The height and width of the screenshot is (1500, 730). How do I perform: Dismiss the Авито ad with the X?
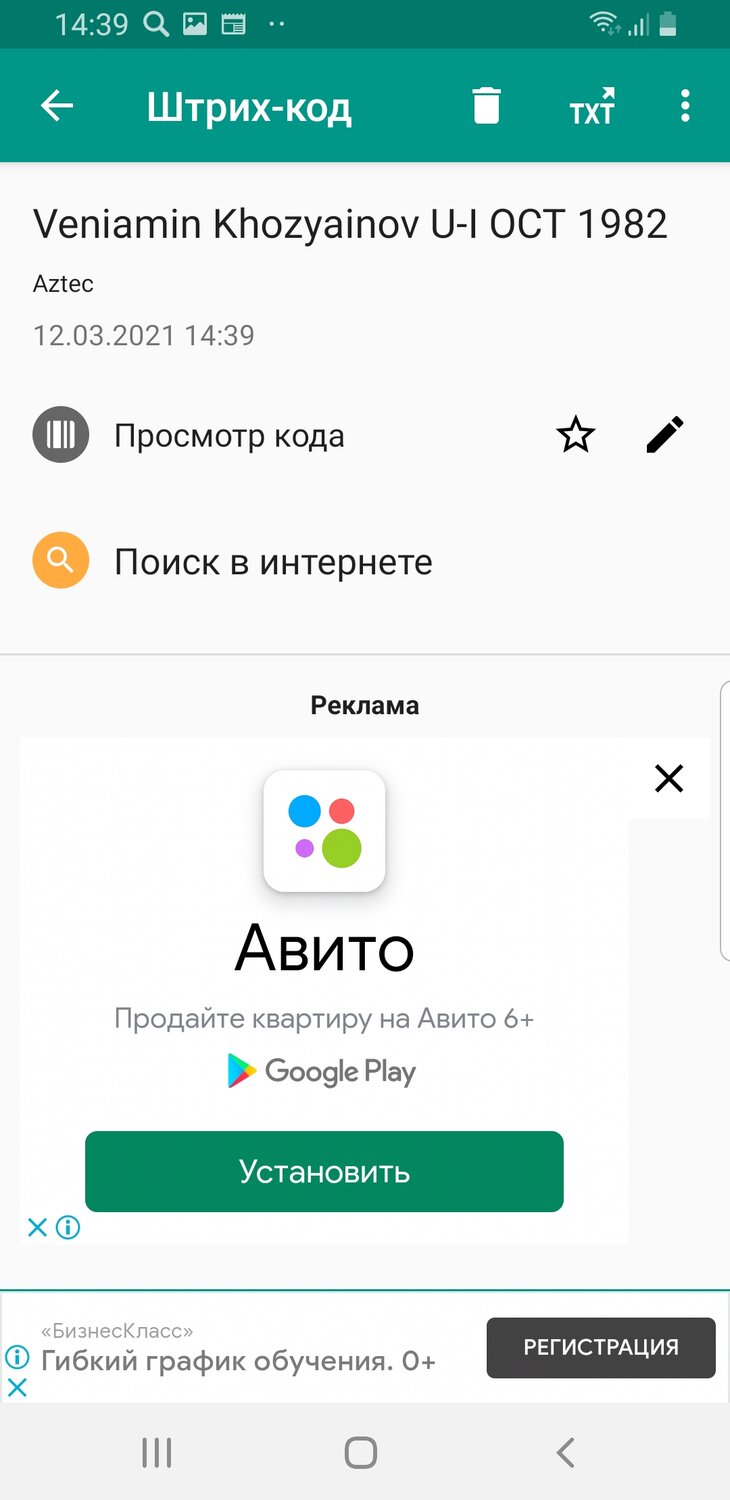tap(668, 778)
